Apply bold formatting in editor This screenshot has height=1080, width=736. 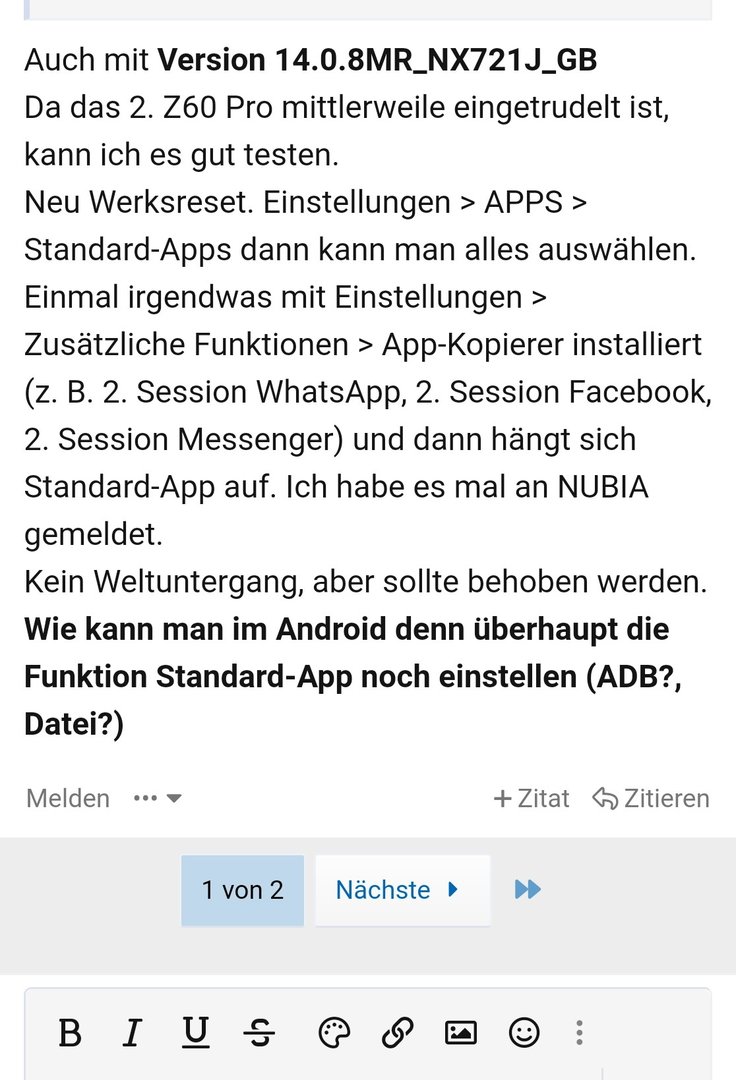tap(69, 1032)
